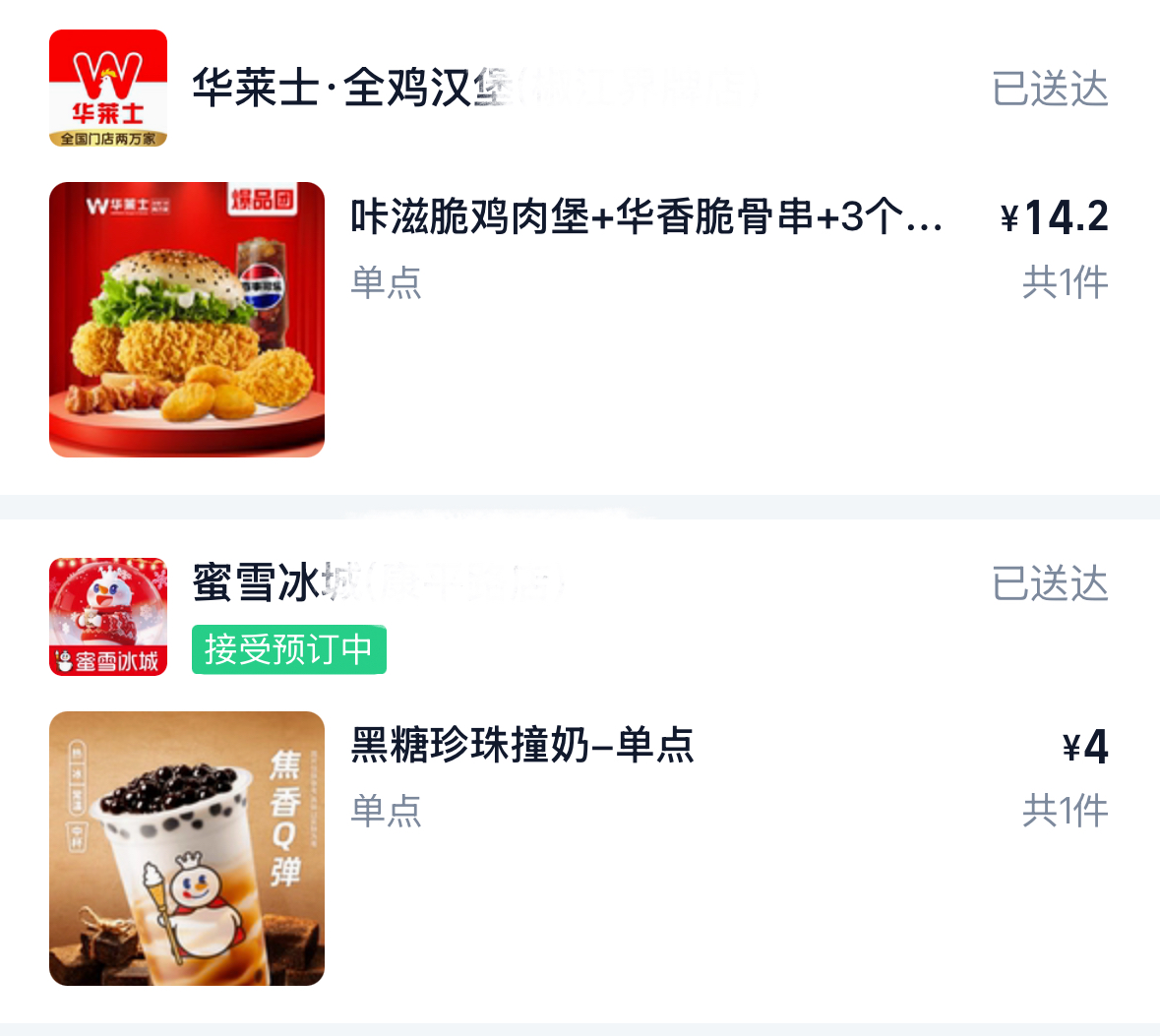Viewport: 1160px width, 1036px height.
Task: Open the 咔滋脆鸡肉堡 order for ¥14.2
Action: coord(645,217)
